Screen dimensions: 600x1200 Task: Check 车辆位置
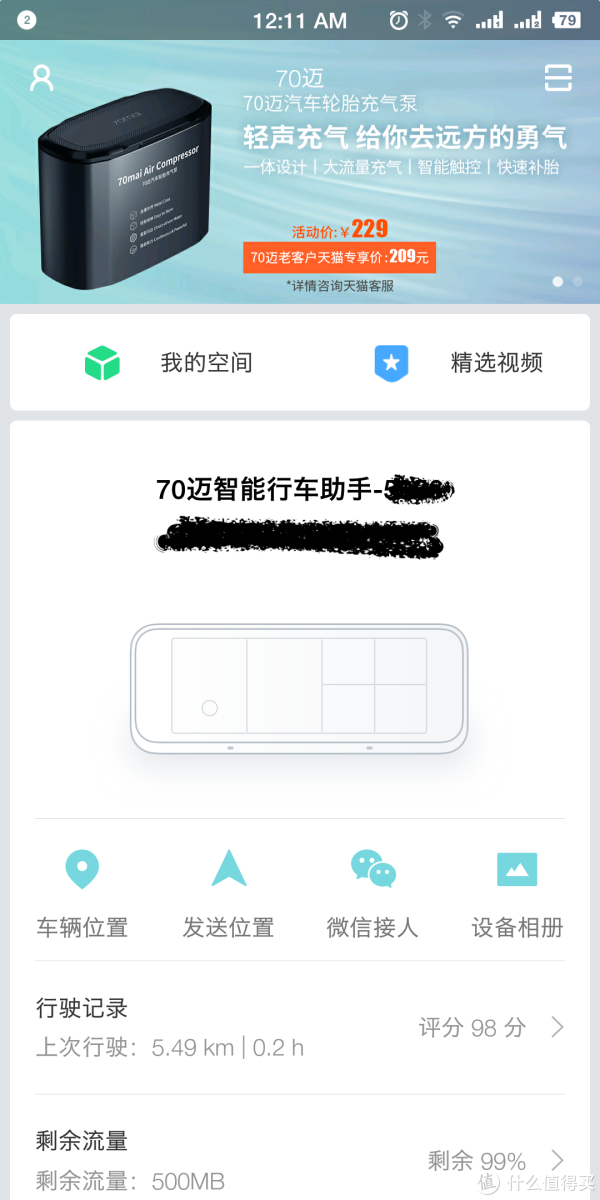pyautogui.click(x=82, y=895)
